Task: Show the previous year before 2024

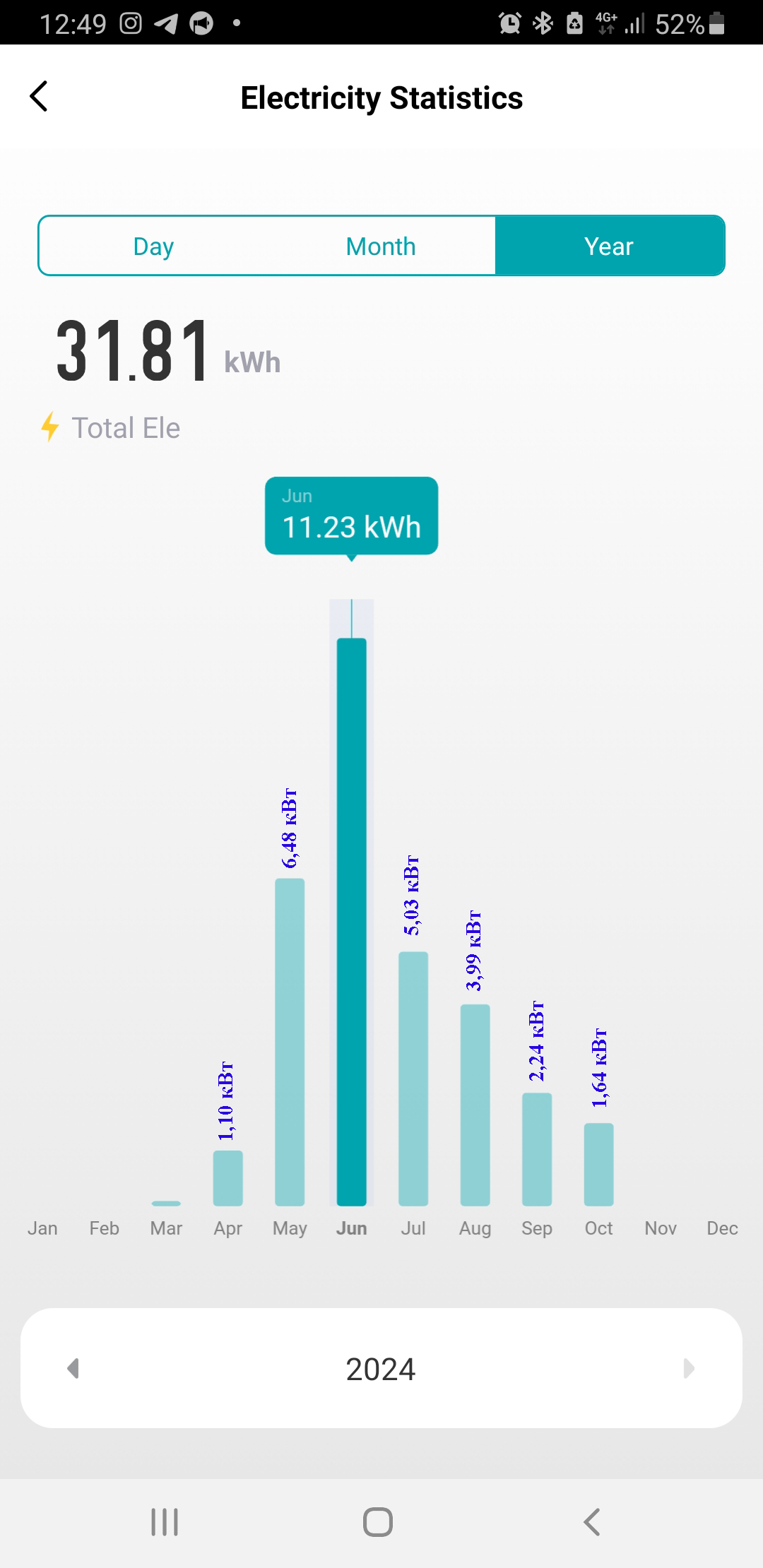Action: click(73, 1368)
